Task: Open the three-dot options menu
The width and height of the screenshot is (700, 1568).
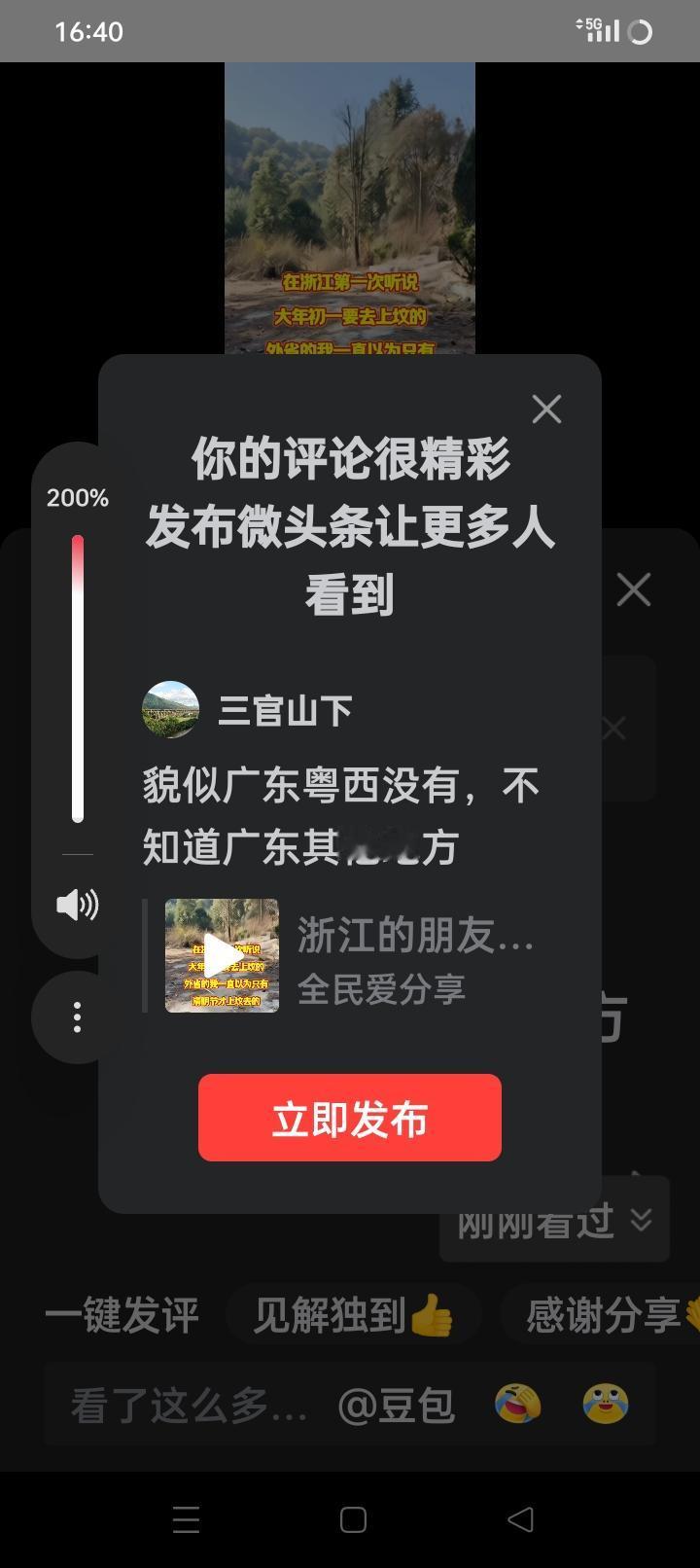Action: [x=76, y=1017]
